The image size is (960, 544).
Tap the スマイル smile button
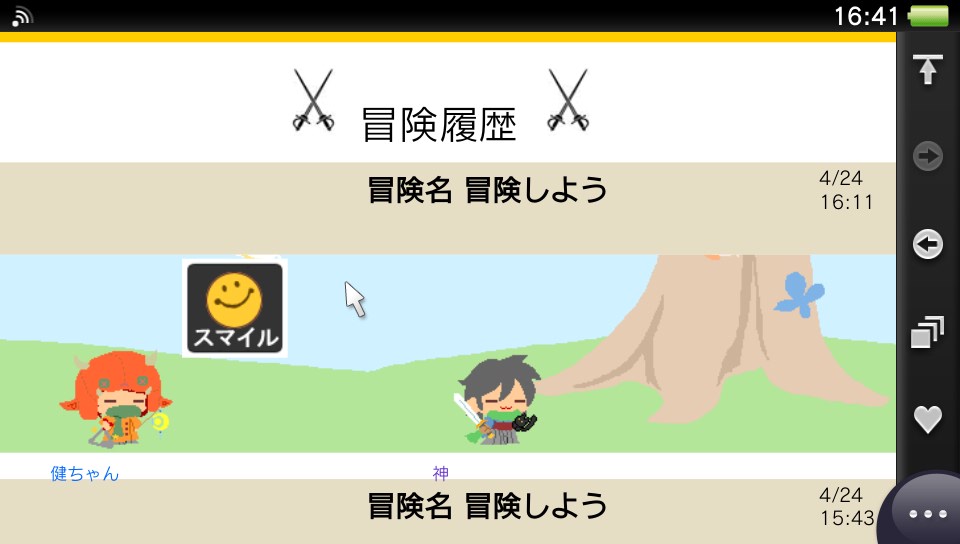235,307
